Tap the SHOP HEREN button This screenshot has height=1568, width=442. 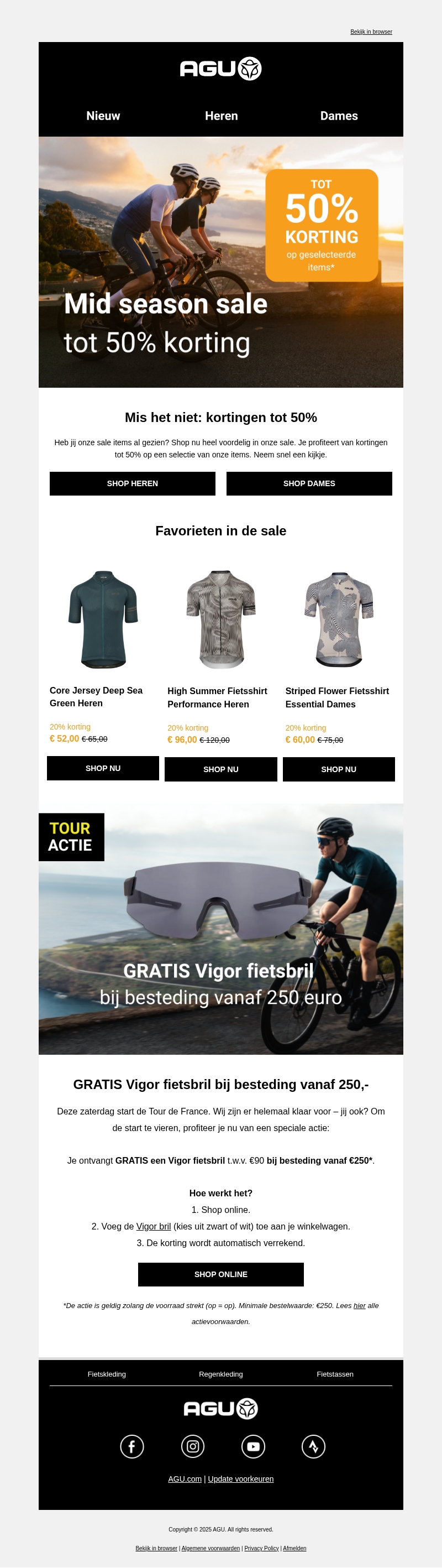pos(133,483)
